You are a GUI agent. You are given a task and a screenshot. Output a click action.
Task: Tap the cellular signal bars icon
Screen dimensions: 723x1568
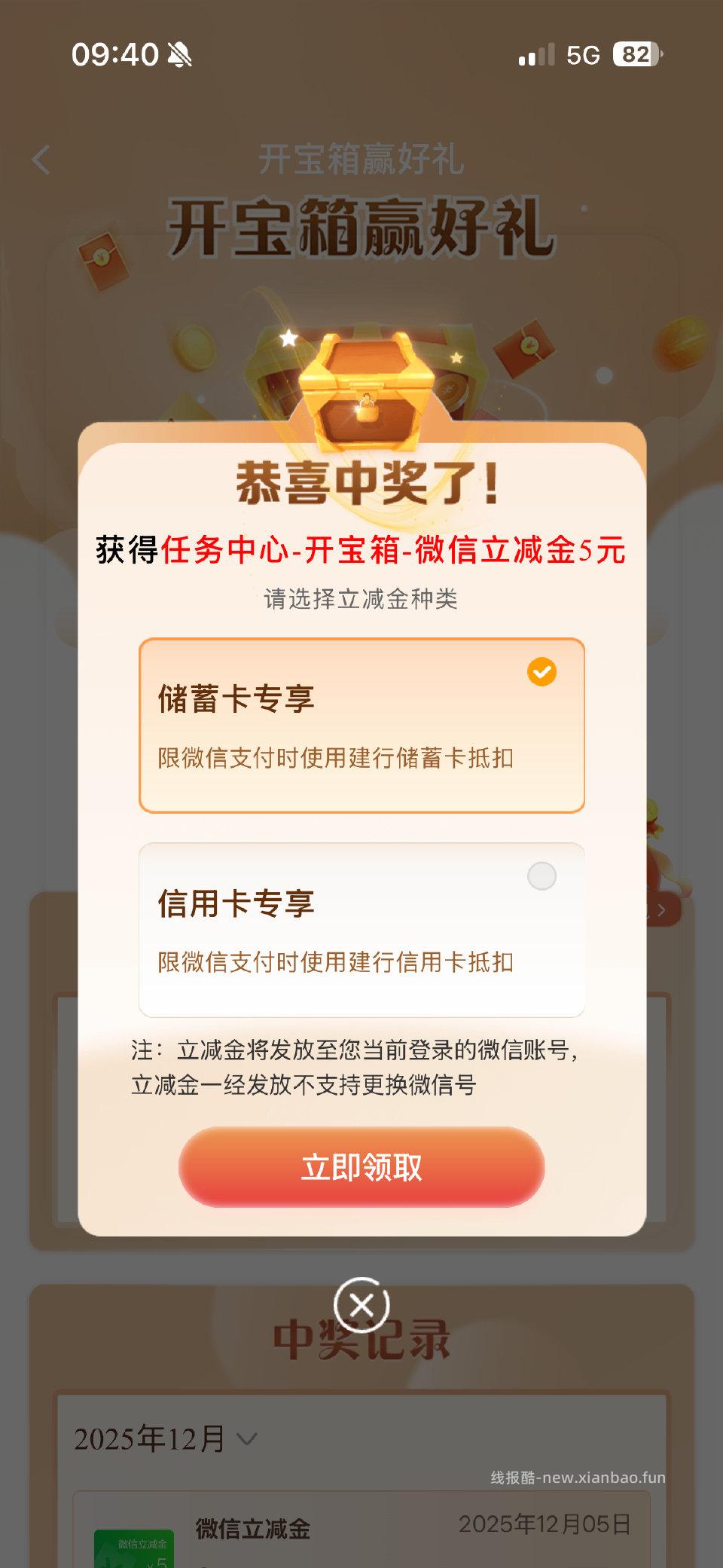(537, 53)
